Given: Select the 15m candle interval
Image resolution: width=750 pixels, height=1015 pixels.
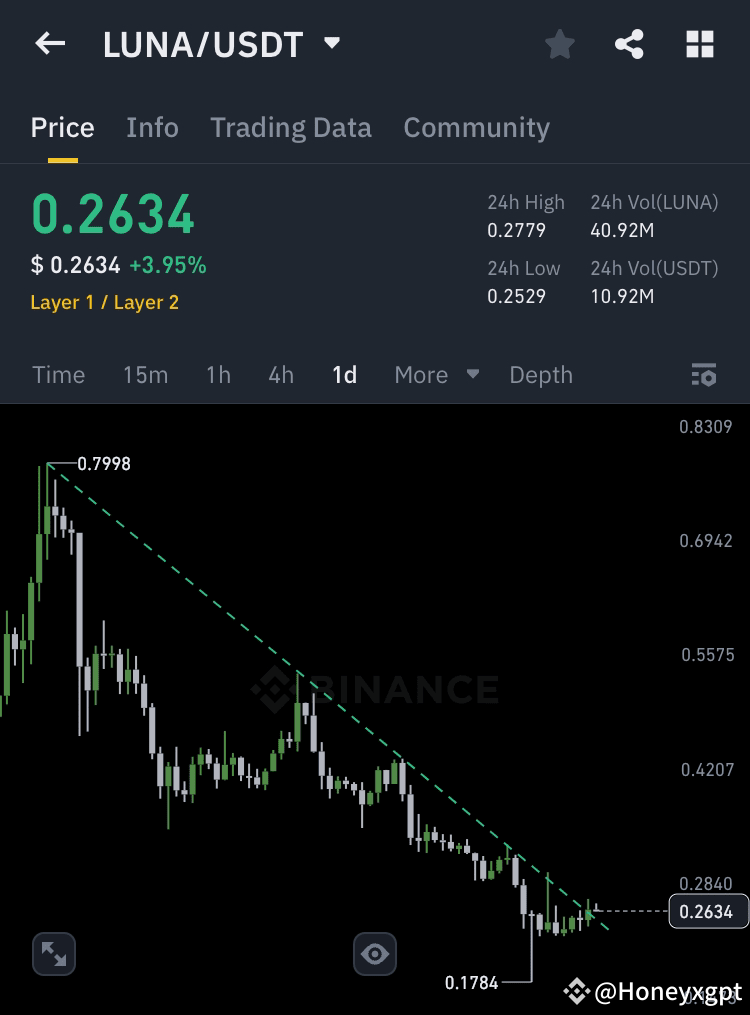Looking at the screenshot, I should point(145,375).
